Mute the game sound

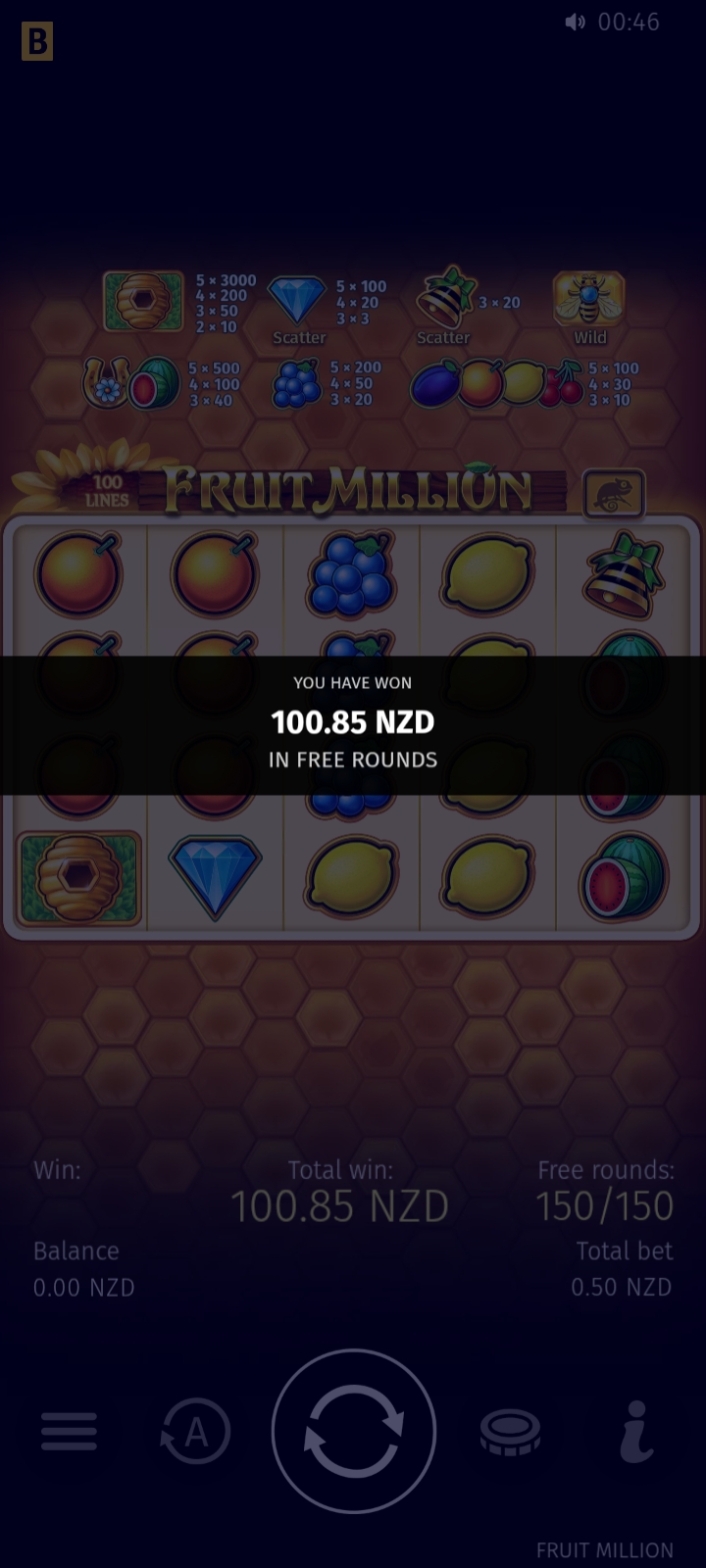point(576,22)
